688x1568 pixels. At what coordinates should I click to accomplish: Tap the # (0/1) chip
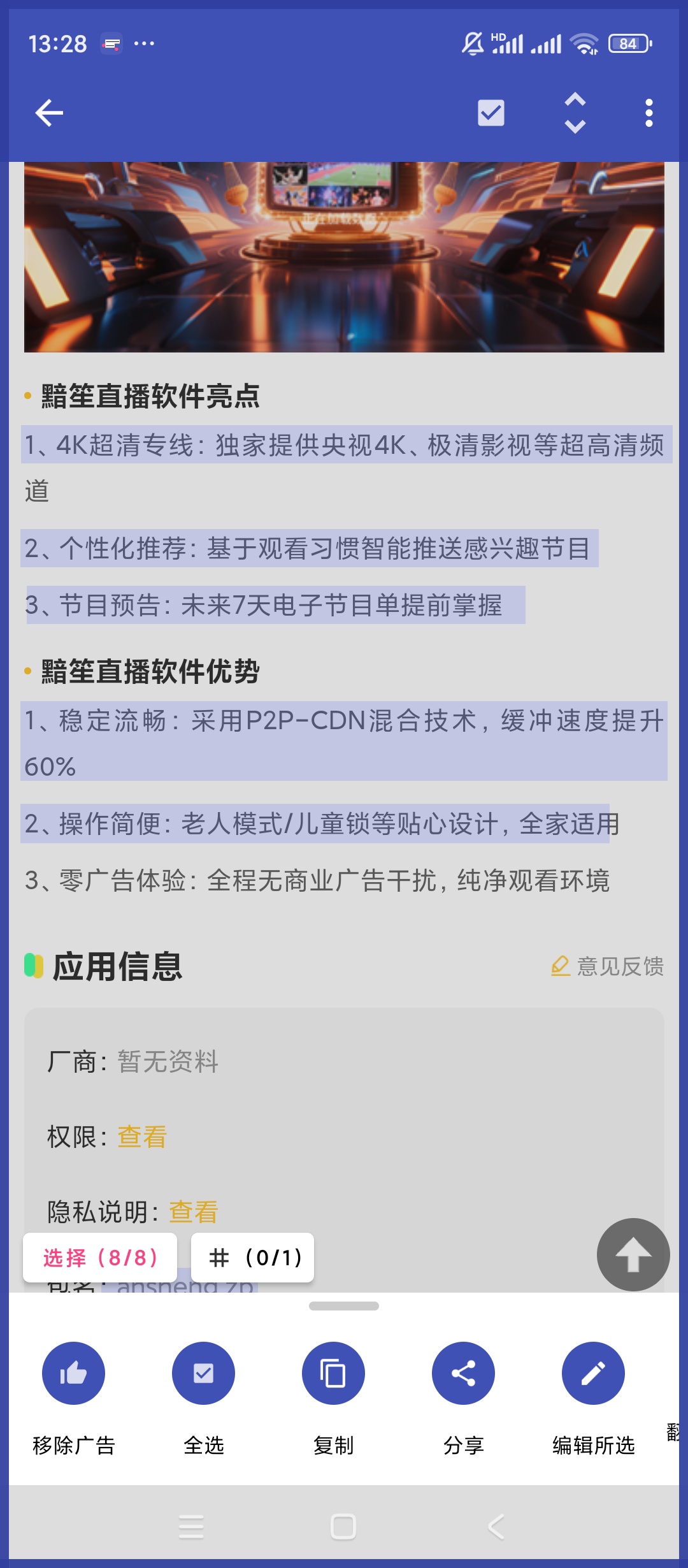[x=253, y=1257]
